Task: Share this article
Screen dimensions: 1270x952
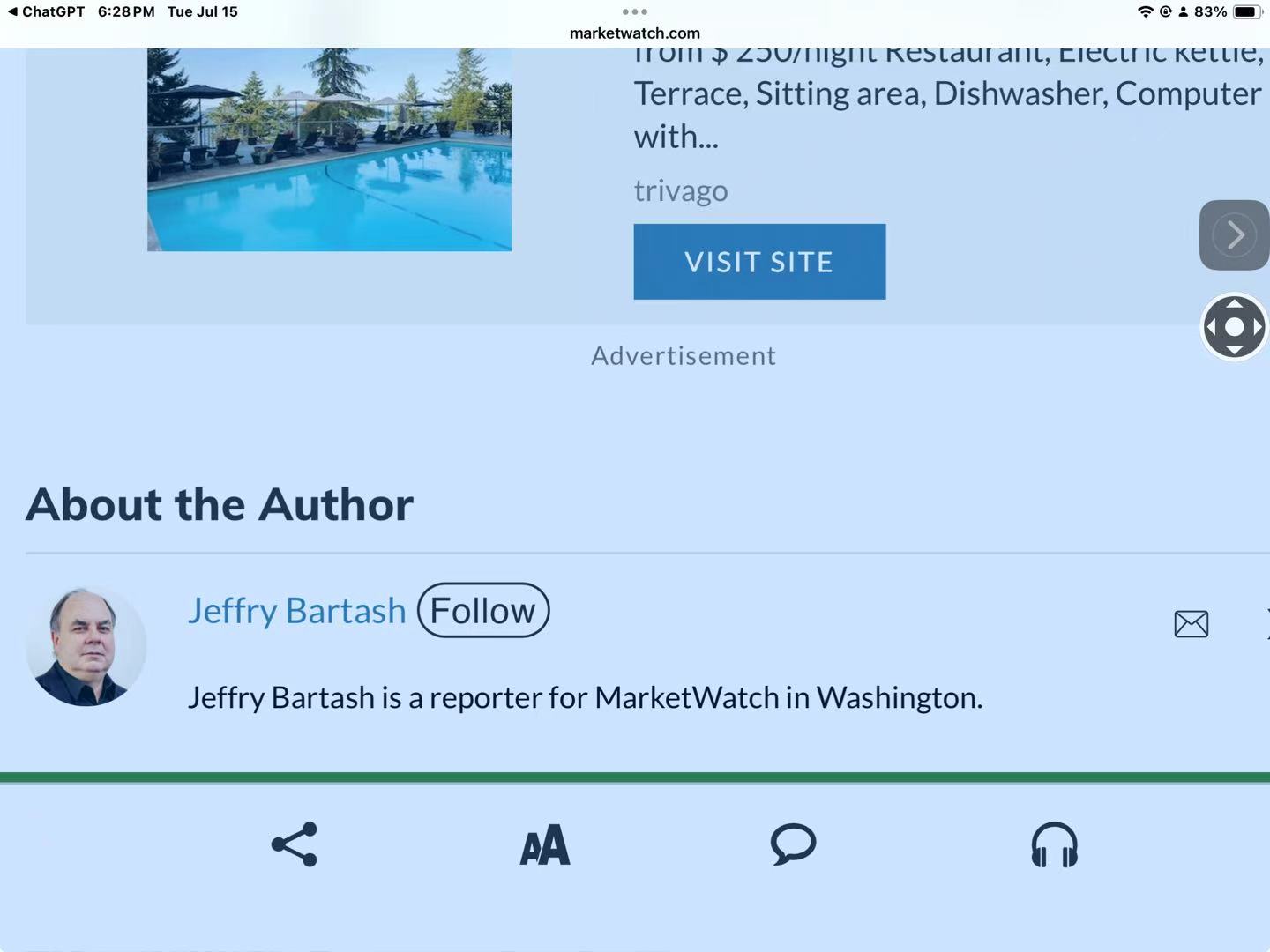Action: [x=295, y=844]
